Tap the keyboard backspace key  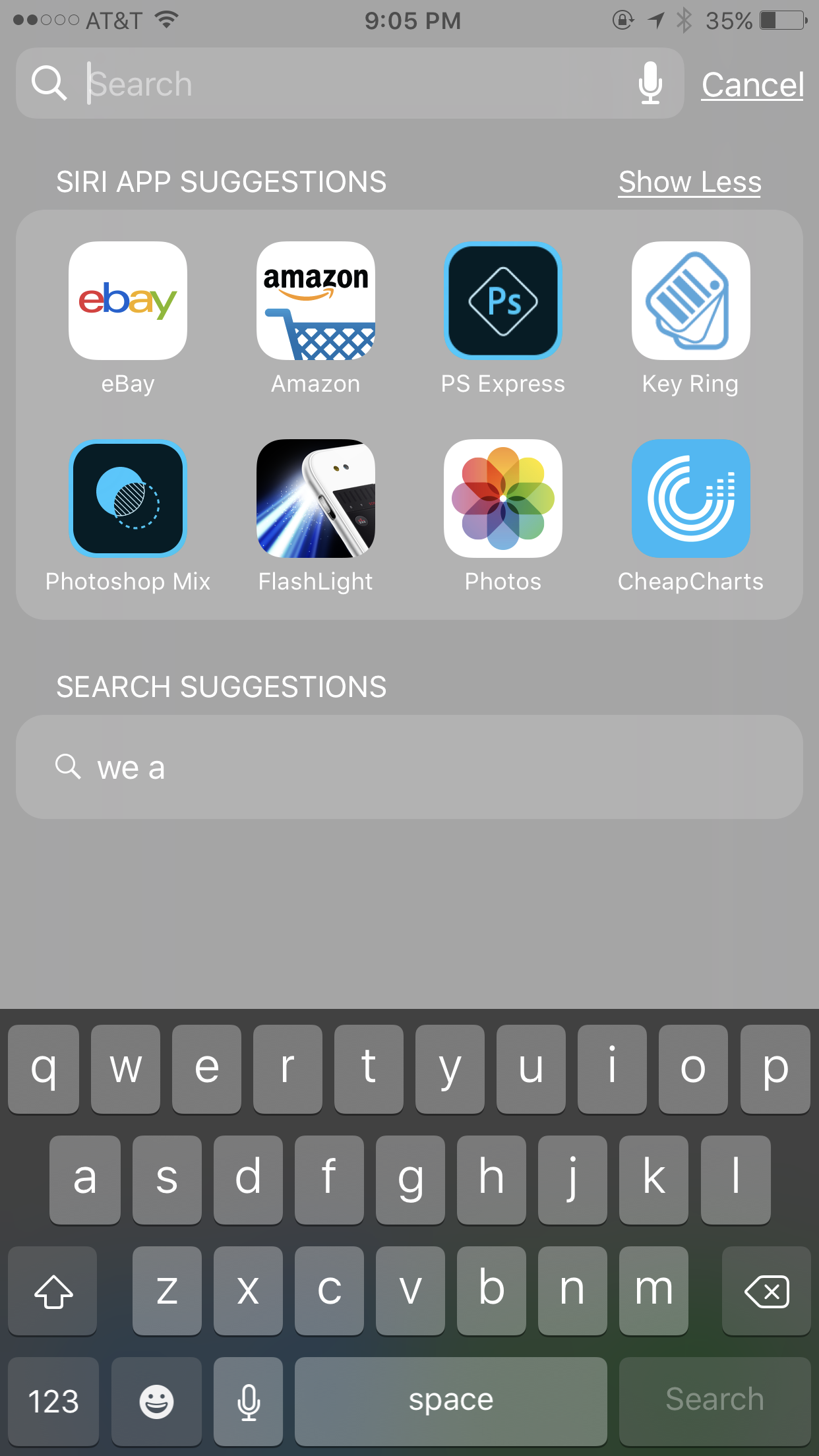pos(766,1291)
